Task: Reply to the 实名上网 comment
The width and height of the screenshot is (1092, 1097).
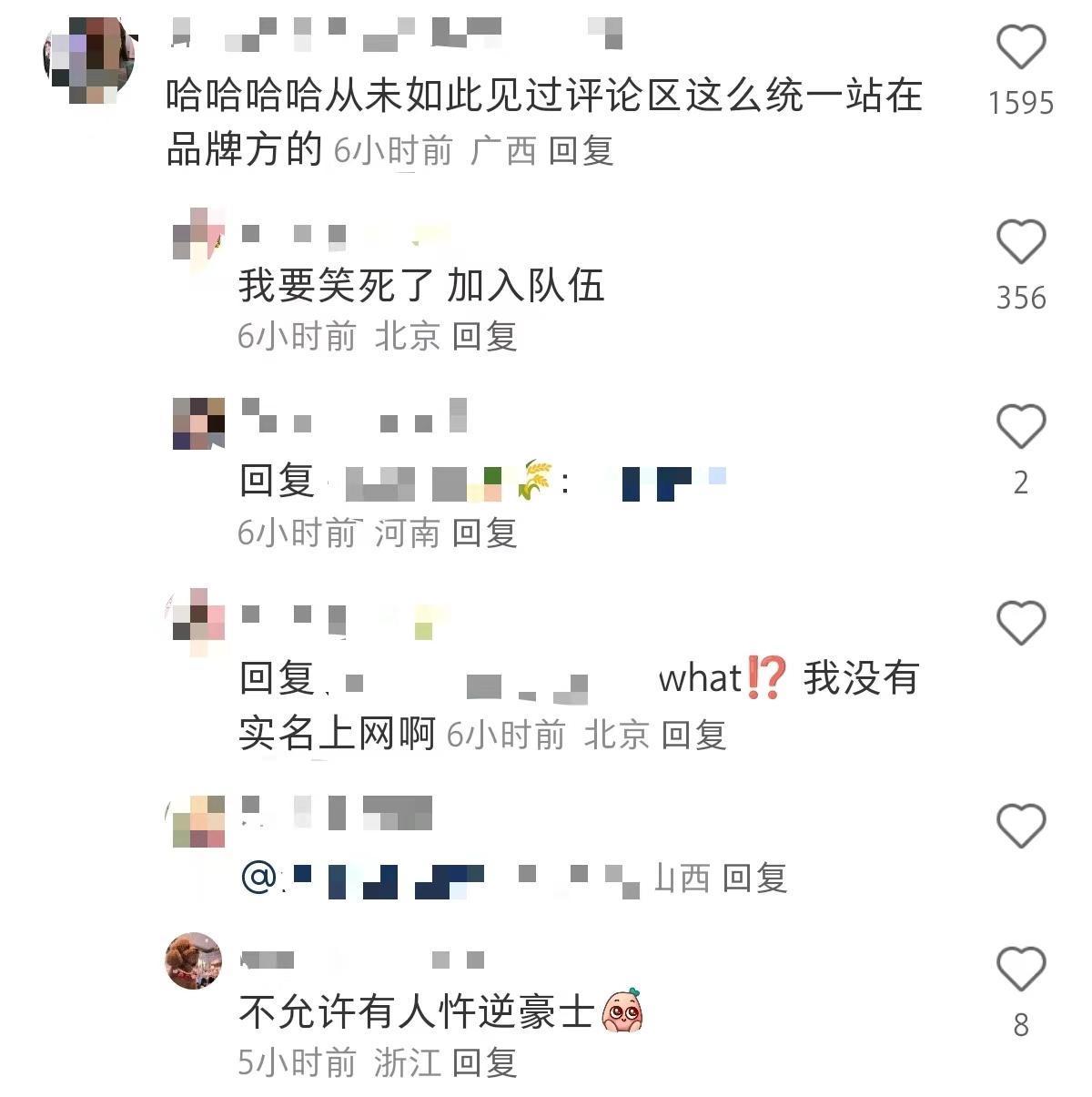Action: click(x=693, y=735)
